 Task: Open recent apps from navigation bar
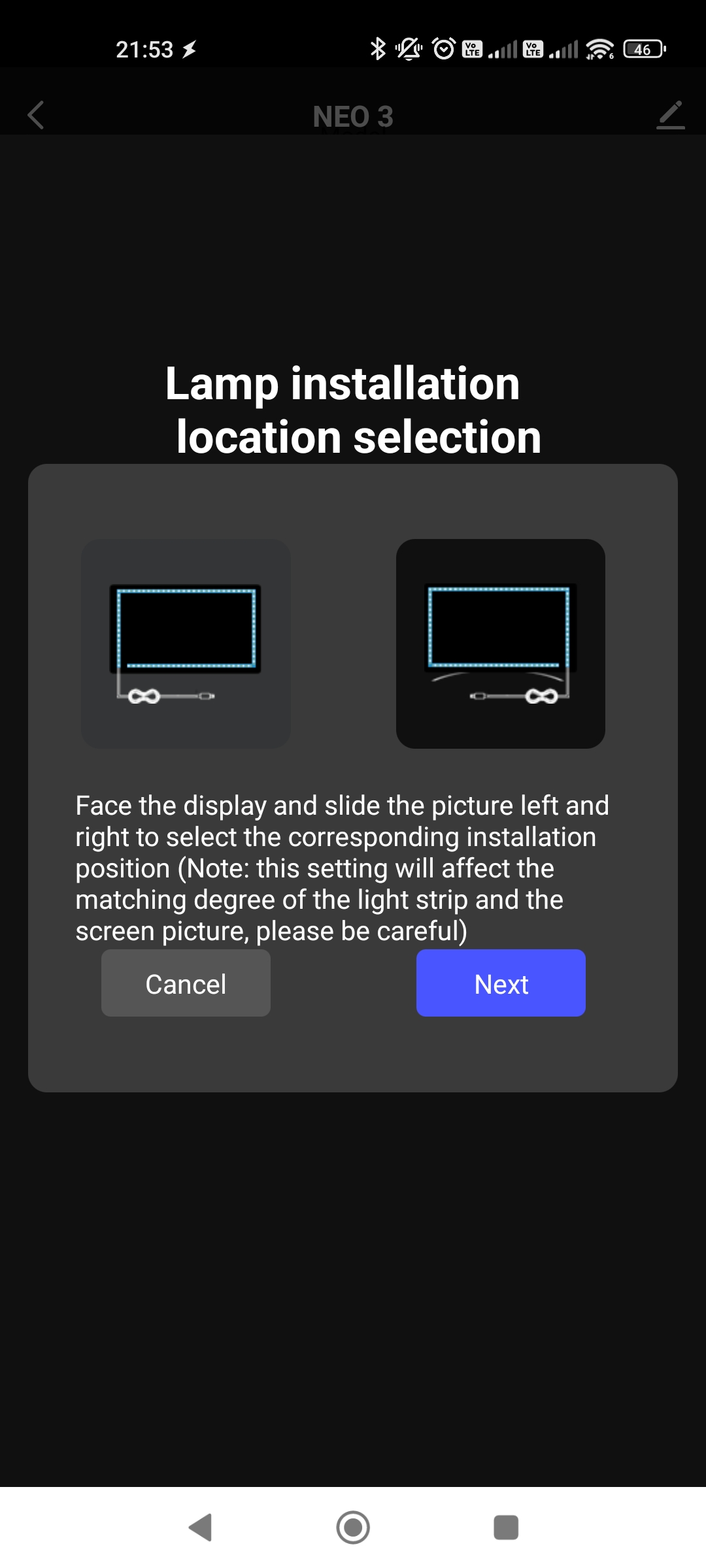(x=505, y=1527)
